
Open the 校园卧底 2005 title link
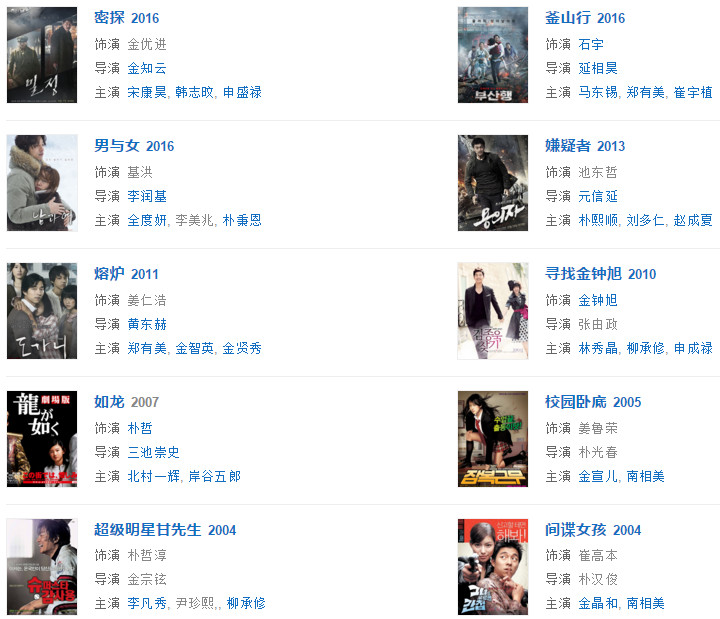593,402
